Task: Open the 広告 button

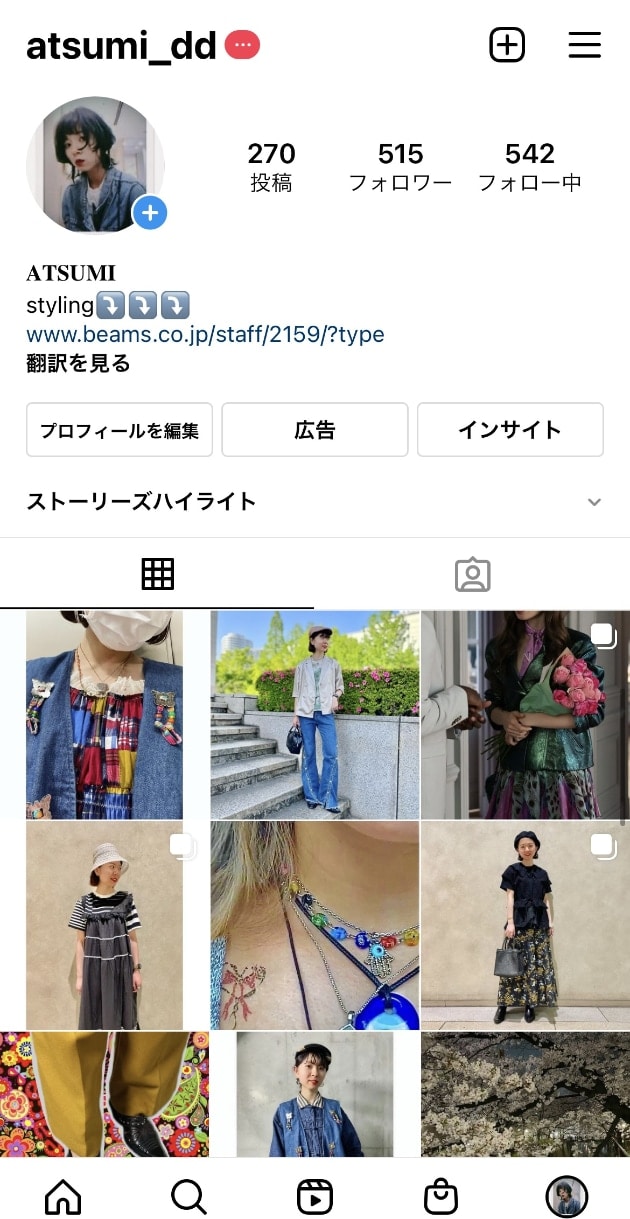Action: [314, 430]
